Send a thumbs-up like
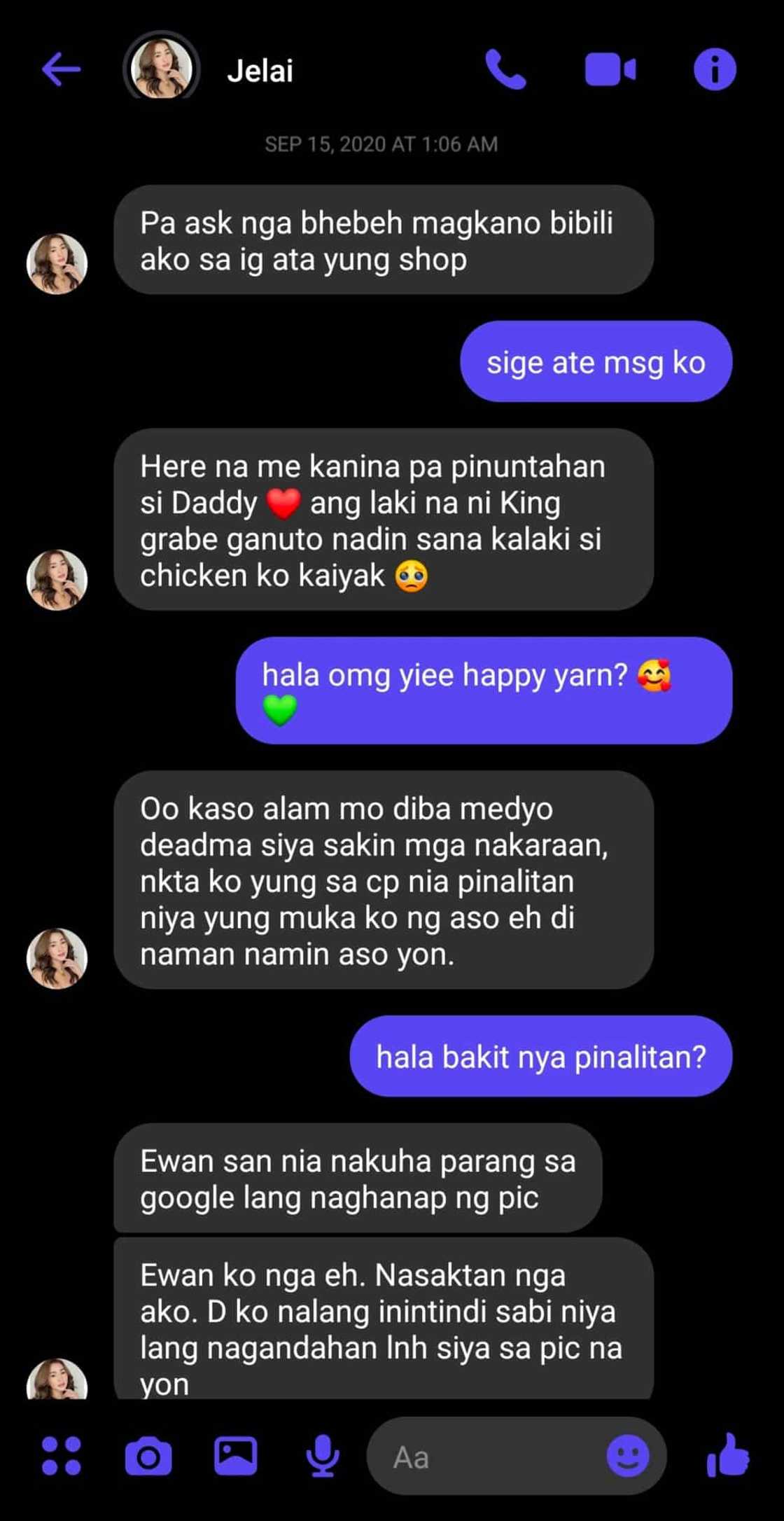 click(728, 1455)
